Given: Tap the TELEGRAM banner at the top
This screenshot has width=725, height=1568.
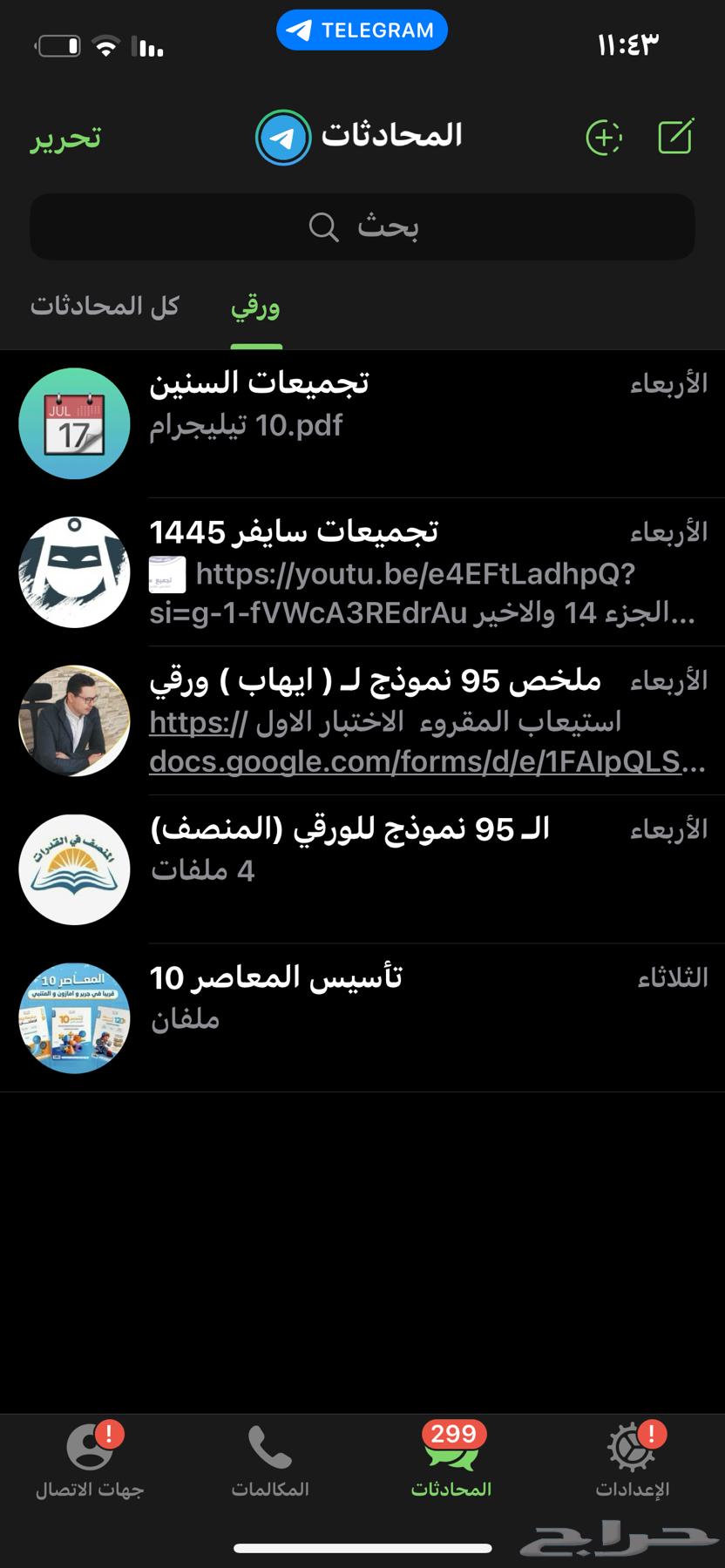Looking at the screenshot, I should point(362,30).
